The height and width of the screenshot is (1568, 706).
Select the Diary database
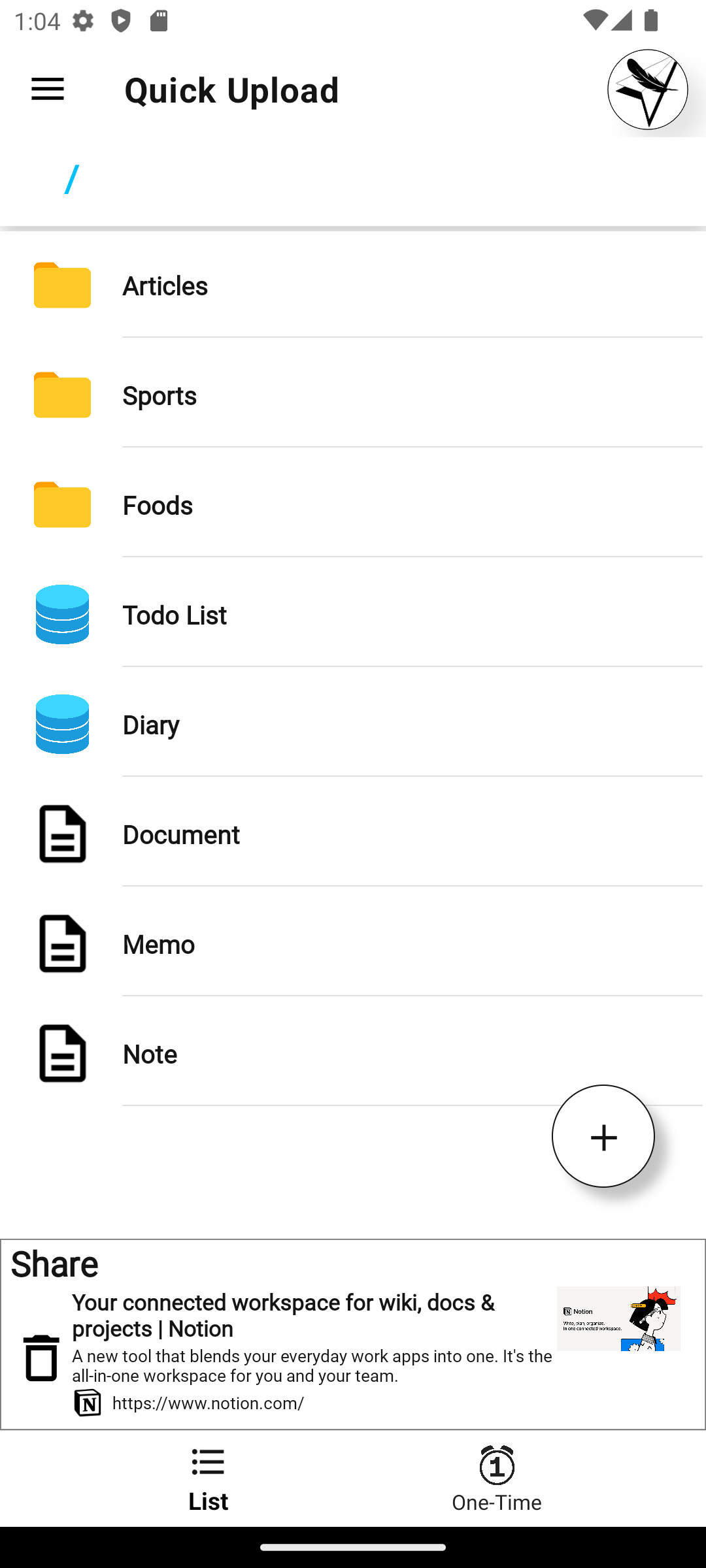click(353, 725)
